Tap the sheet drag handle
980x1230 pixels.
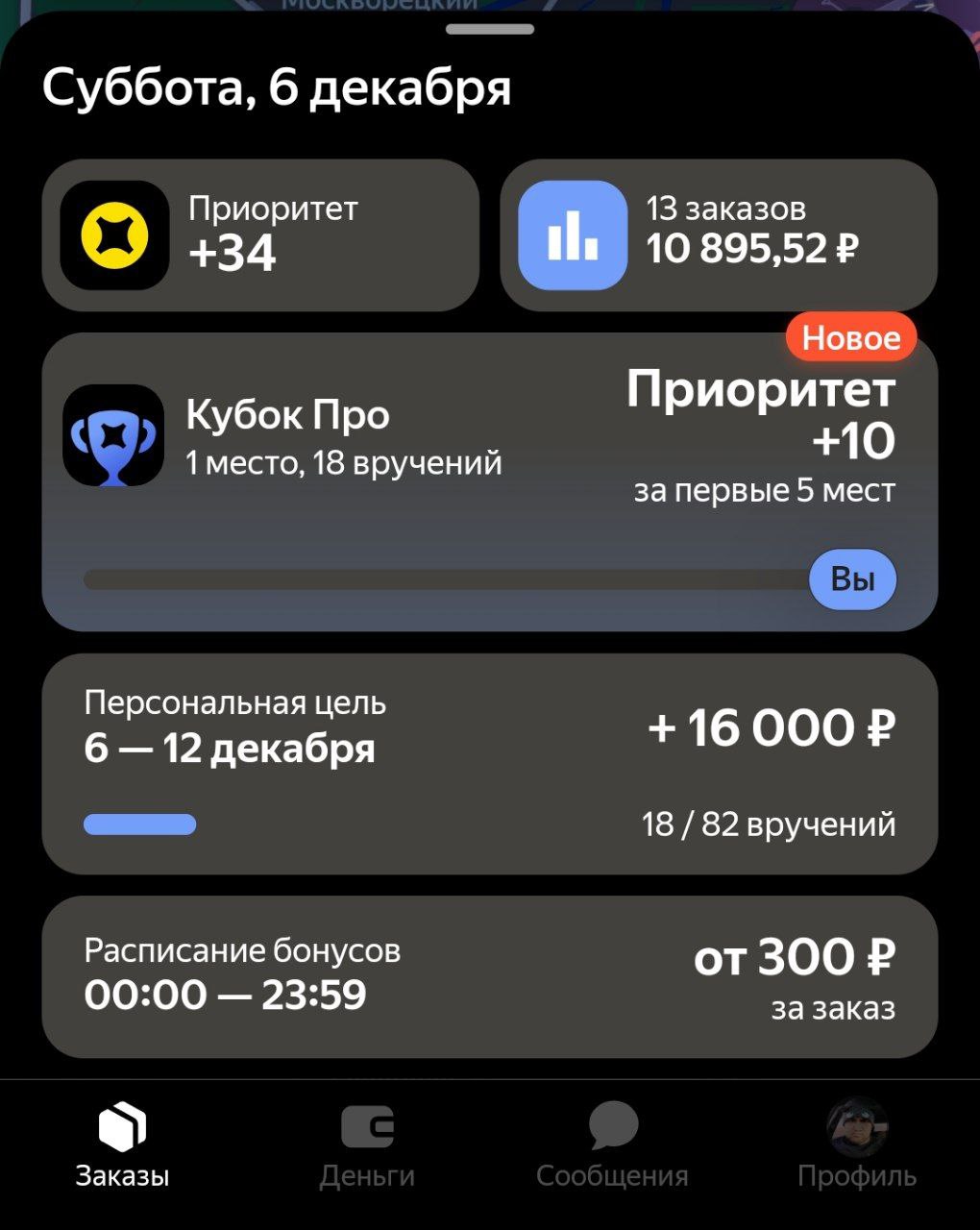point(490,29)
